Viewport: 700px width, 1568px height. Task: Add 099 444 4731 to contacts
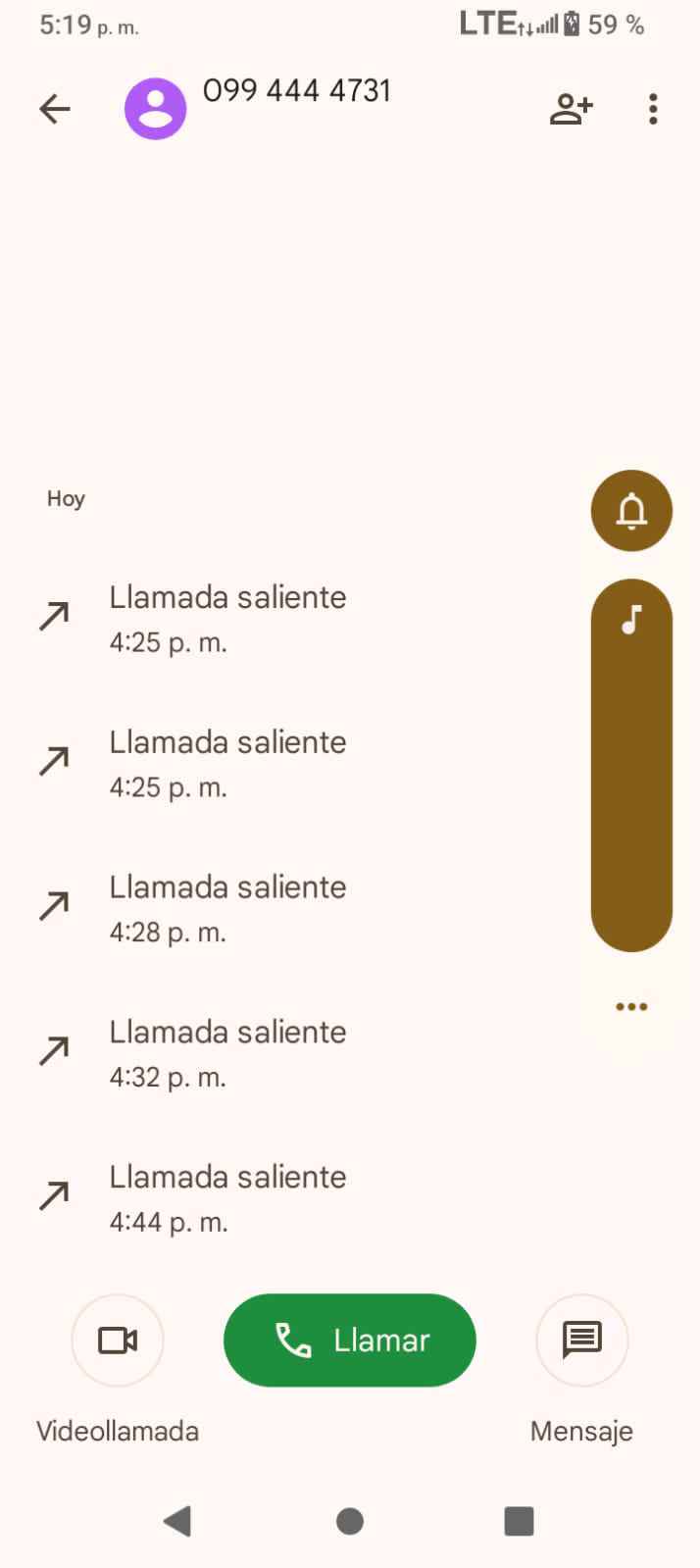click(571, 109)
